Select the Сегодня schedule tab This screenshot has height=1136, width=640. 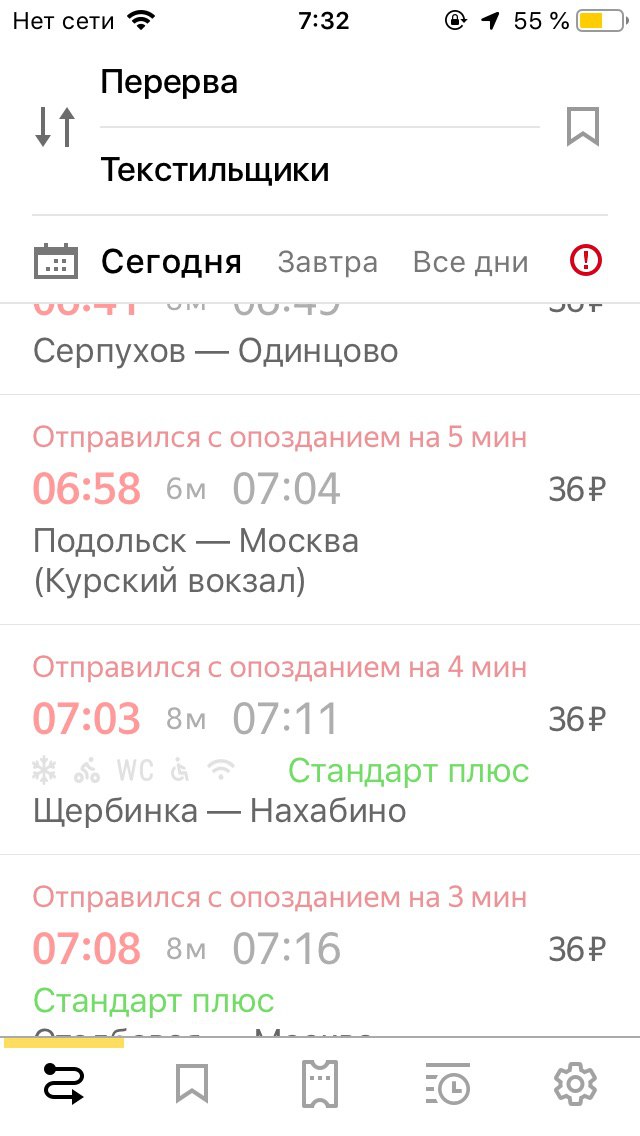171,262
